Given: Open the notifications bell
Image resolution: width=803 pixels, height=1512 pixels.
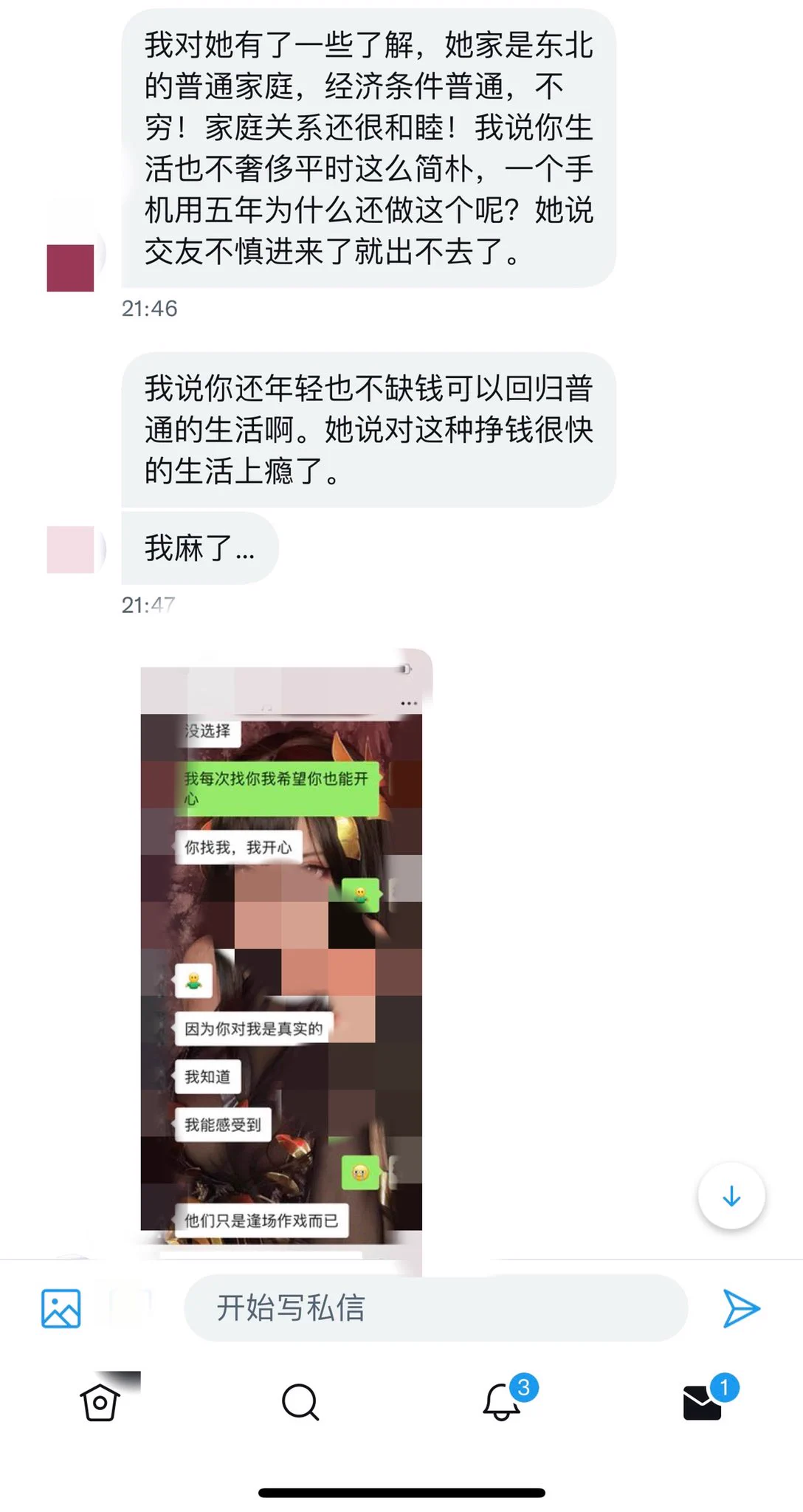Looking at the screenshot, I should 502,1402.
